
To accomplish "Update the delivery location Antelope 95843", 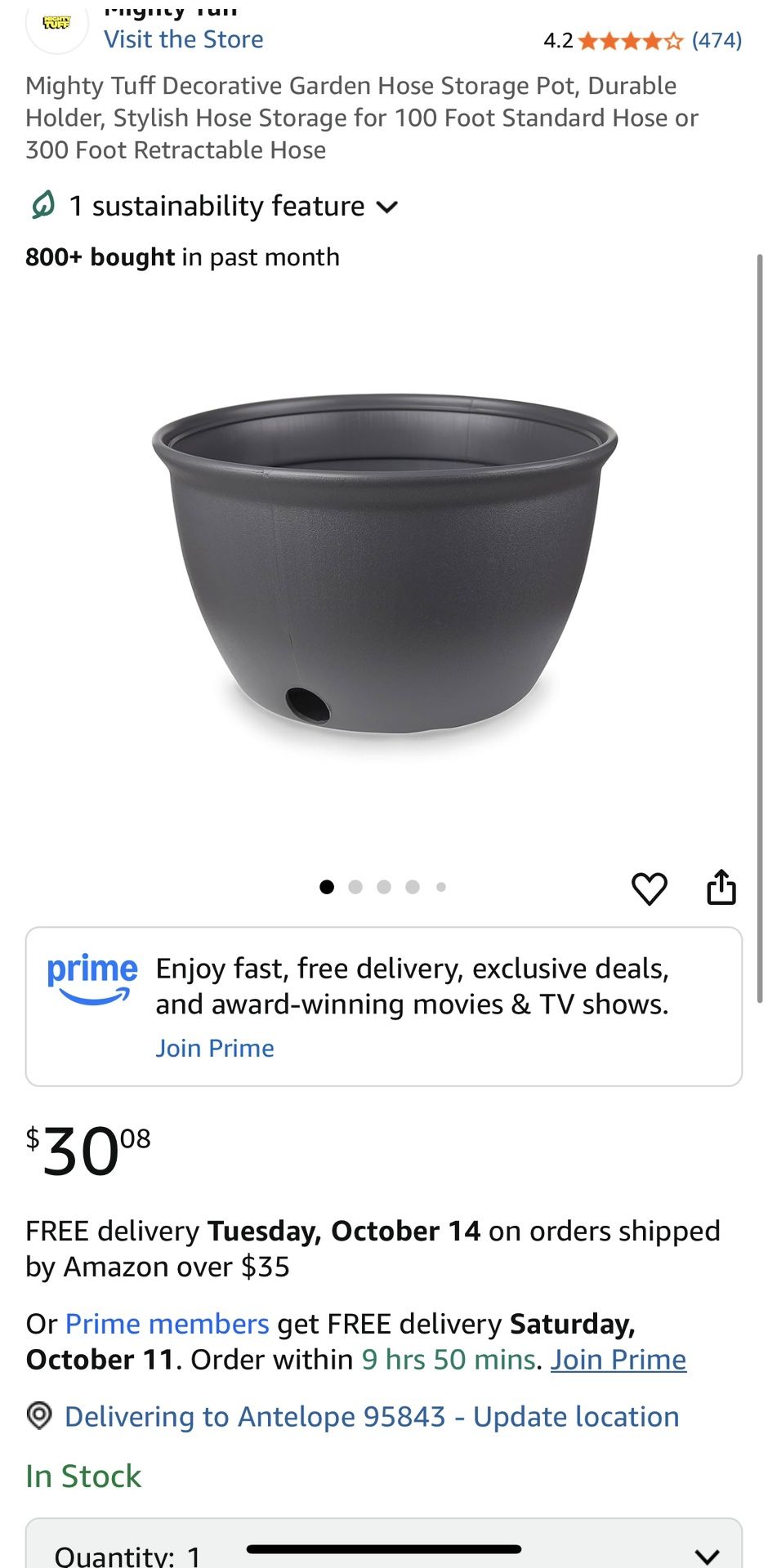I will click(x=372, y=1416).
